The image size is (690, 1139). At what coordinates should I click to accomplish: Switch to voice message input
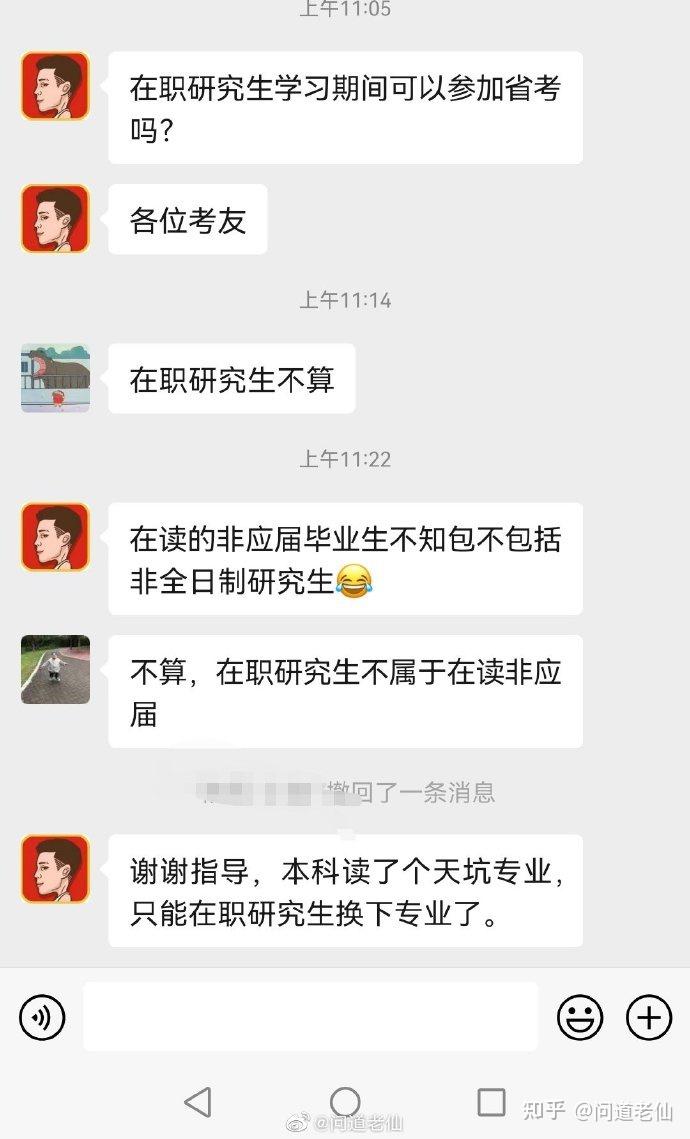pos(42,1018)
